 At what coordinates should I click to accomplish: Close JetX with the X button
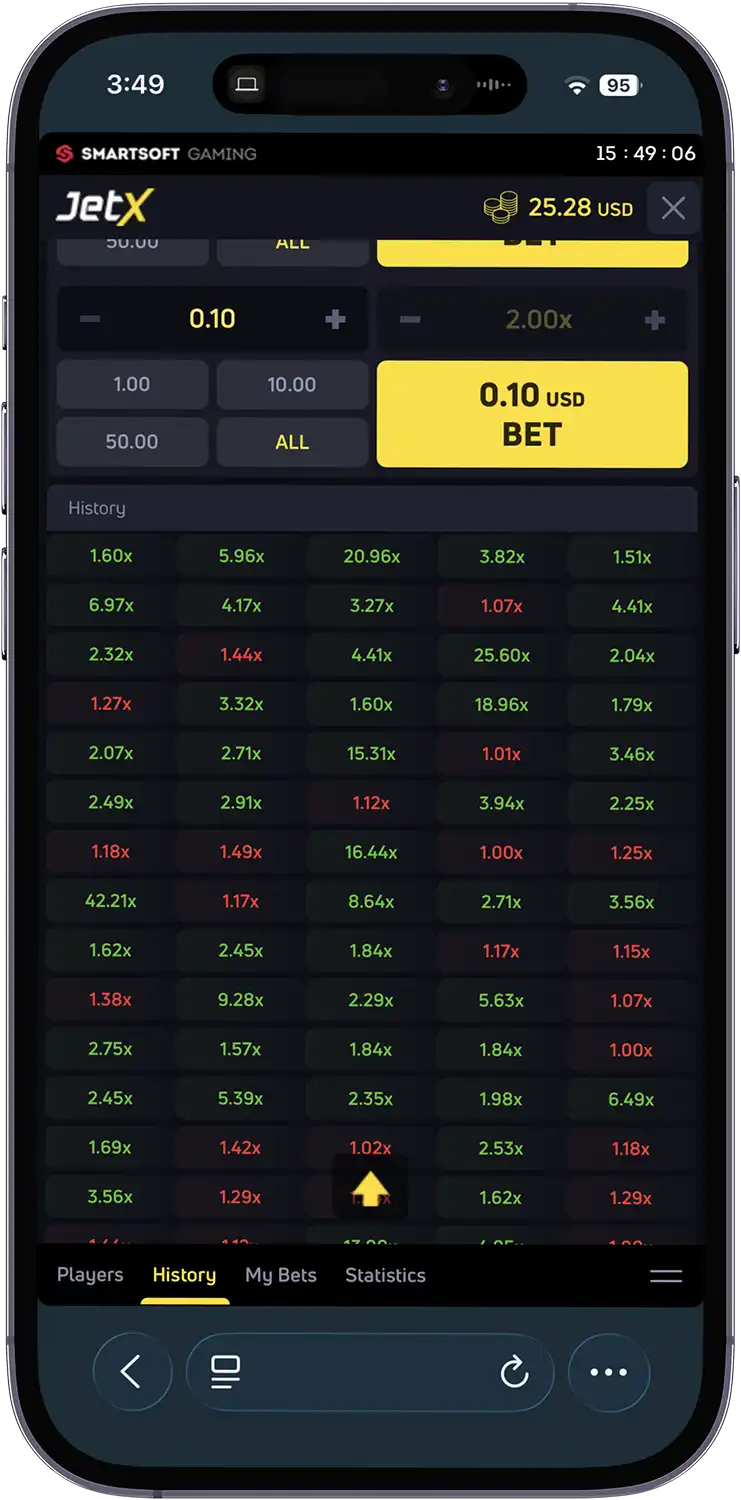pyautogui.click(x=674, y=208)
